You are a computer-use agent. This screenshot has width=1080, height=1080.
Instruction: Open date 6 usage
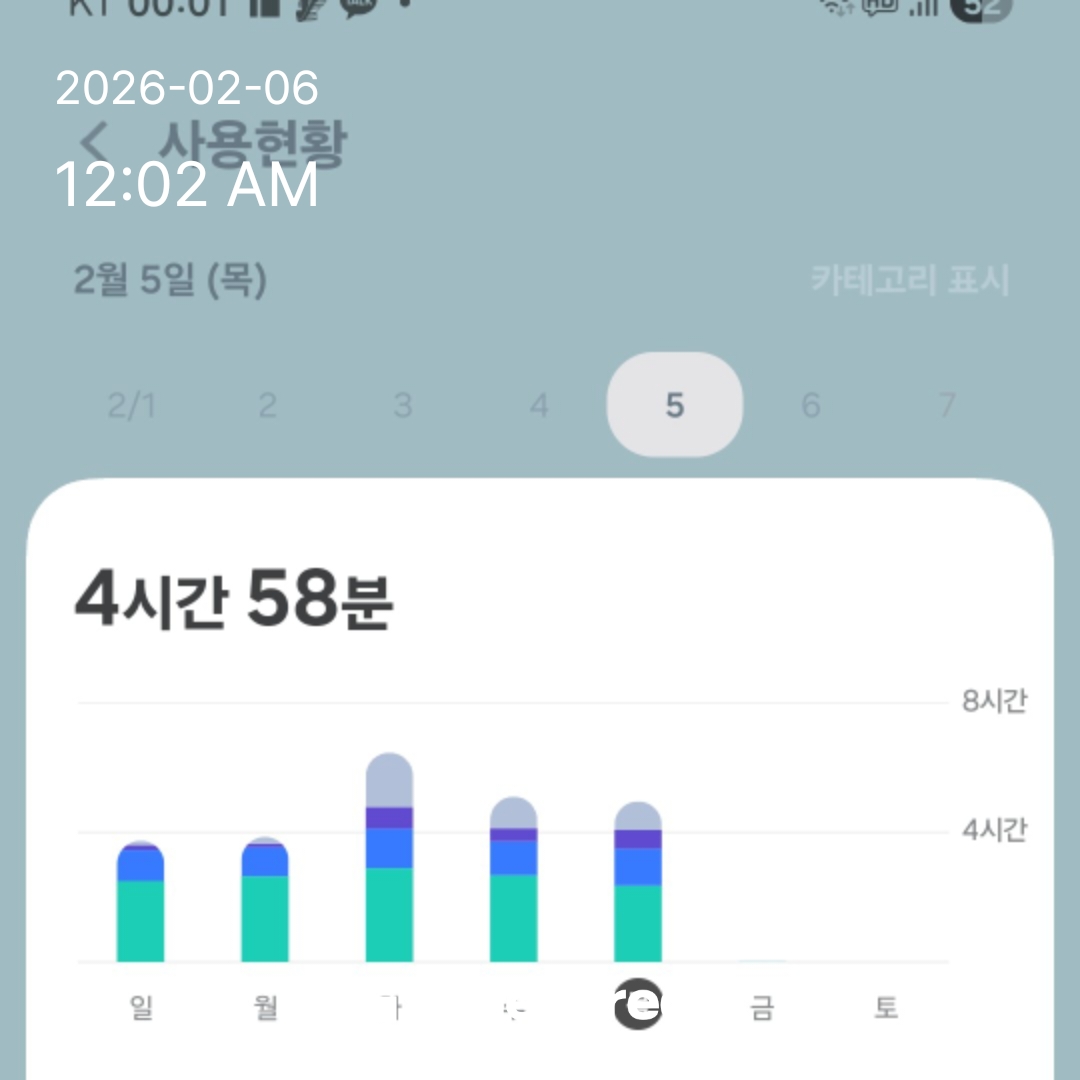pos(811,406)
